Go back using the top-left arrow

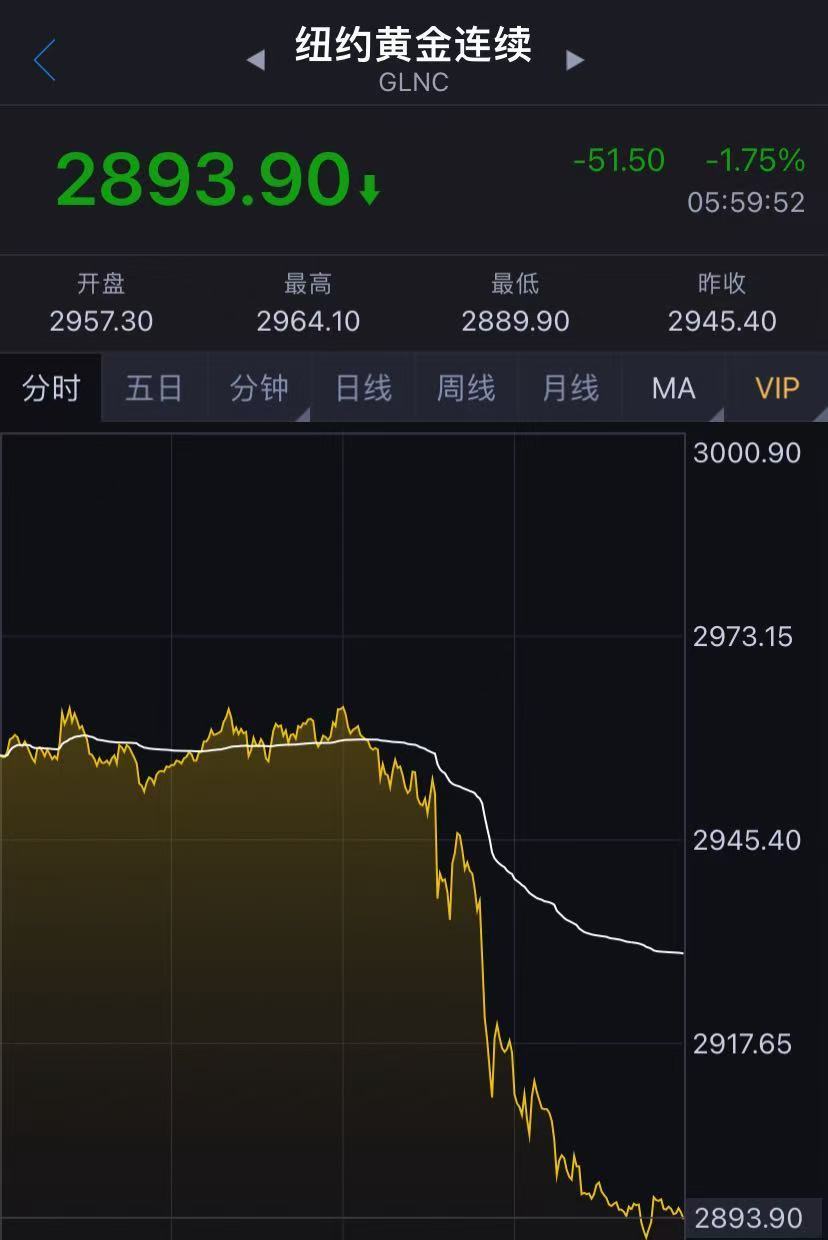coord(44,60)
